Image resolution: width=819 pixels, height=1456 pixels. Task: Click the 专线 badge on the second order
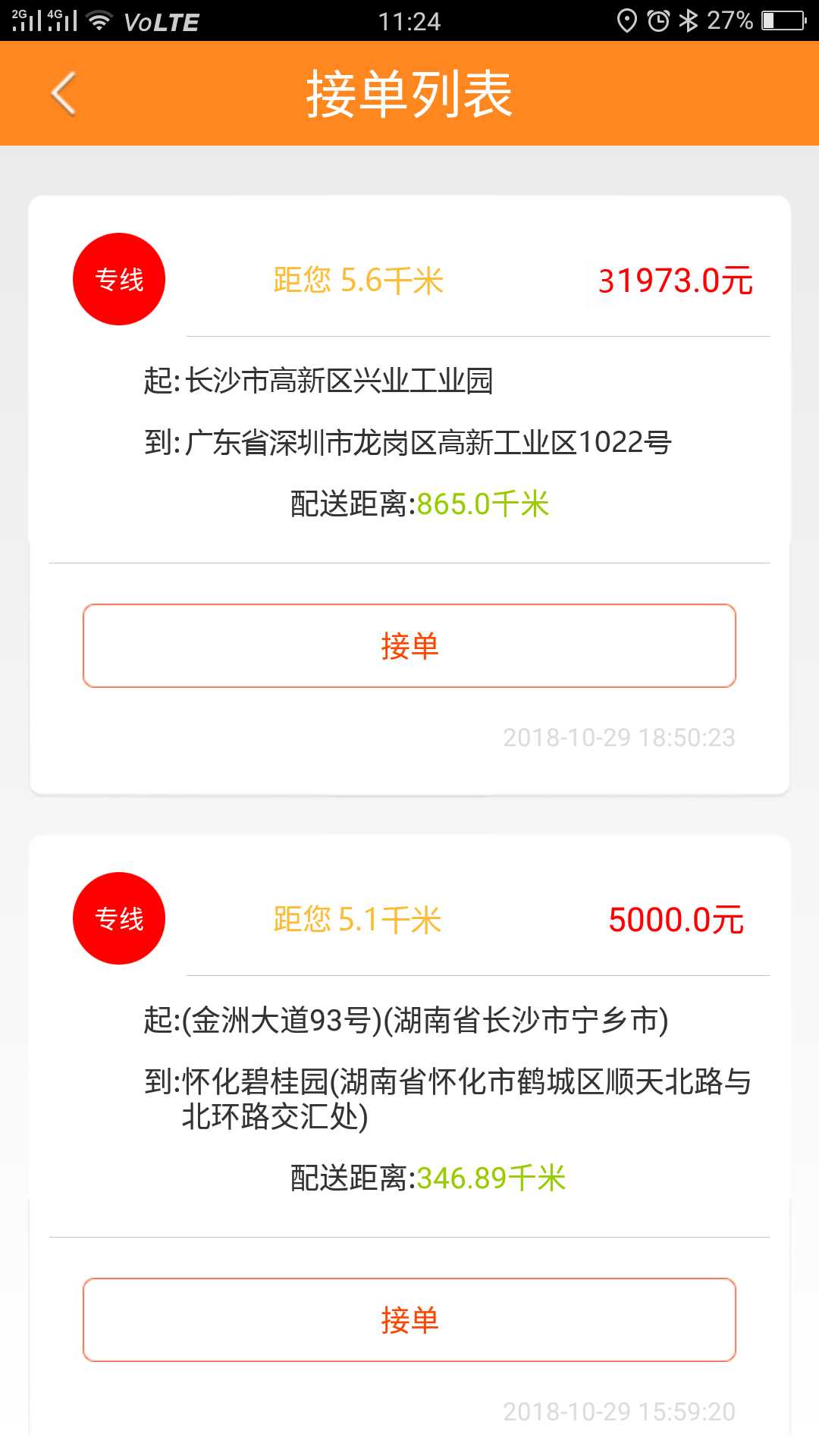click(x=118, y=918)
